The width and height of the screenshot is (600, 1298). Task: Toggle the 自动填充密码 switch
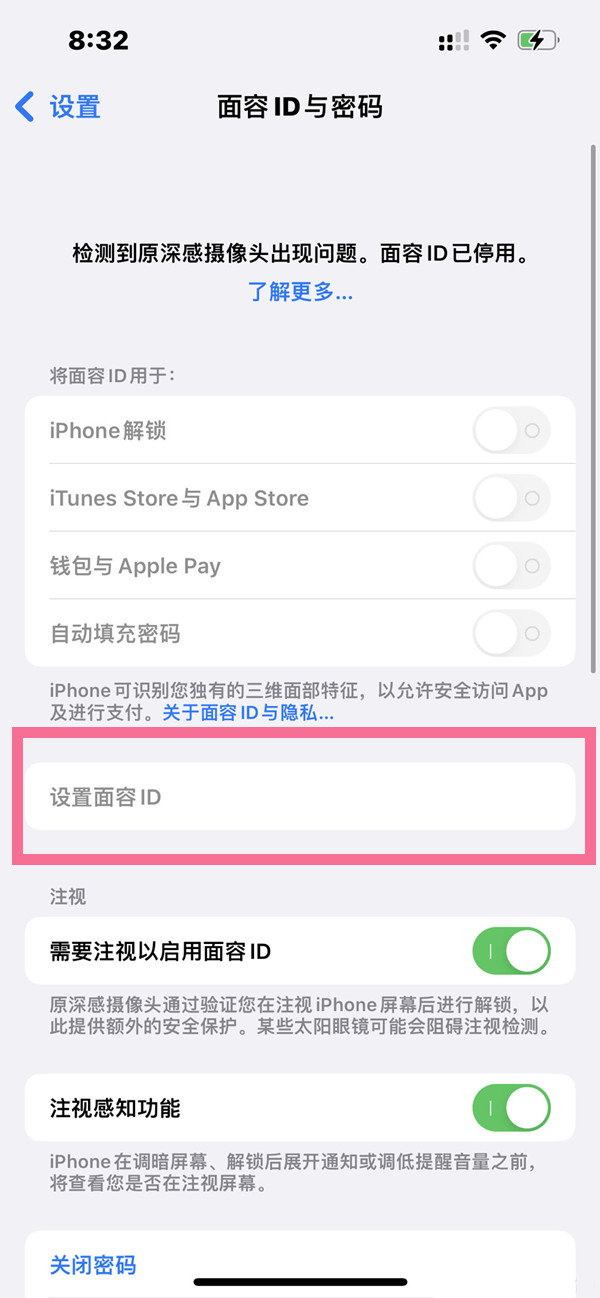[511, 633]
